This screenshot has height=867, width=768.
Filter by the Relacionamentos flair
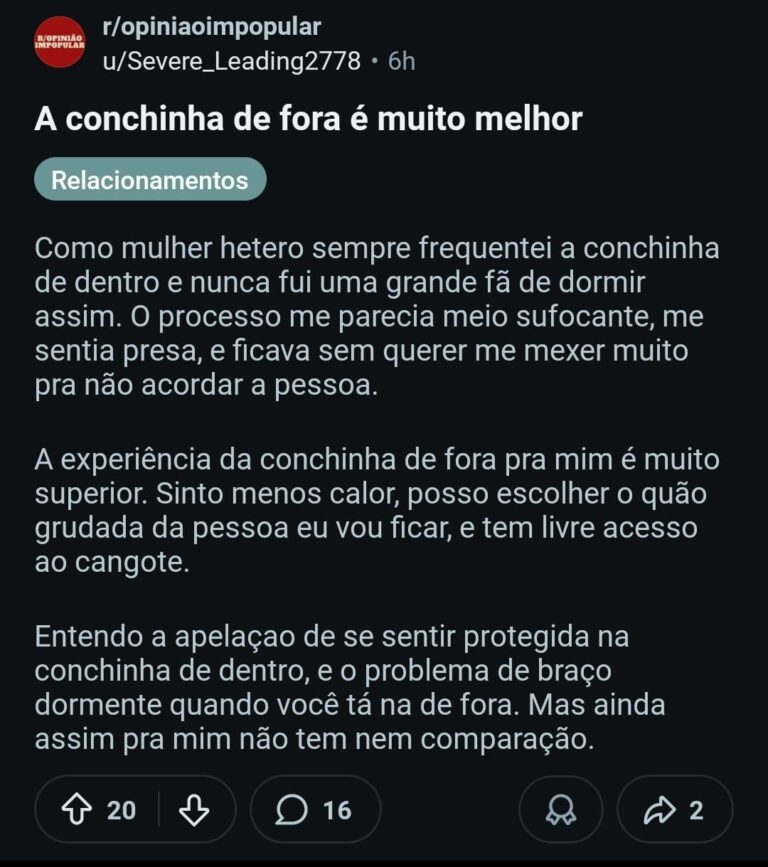[x=150, y=180]
